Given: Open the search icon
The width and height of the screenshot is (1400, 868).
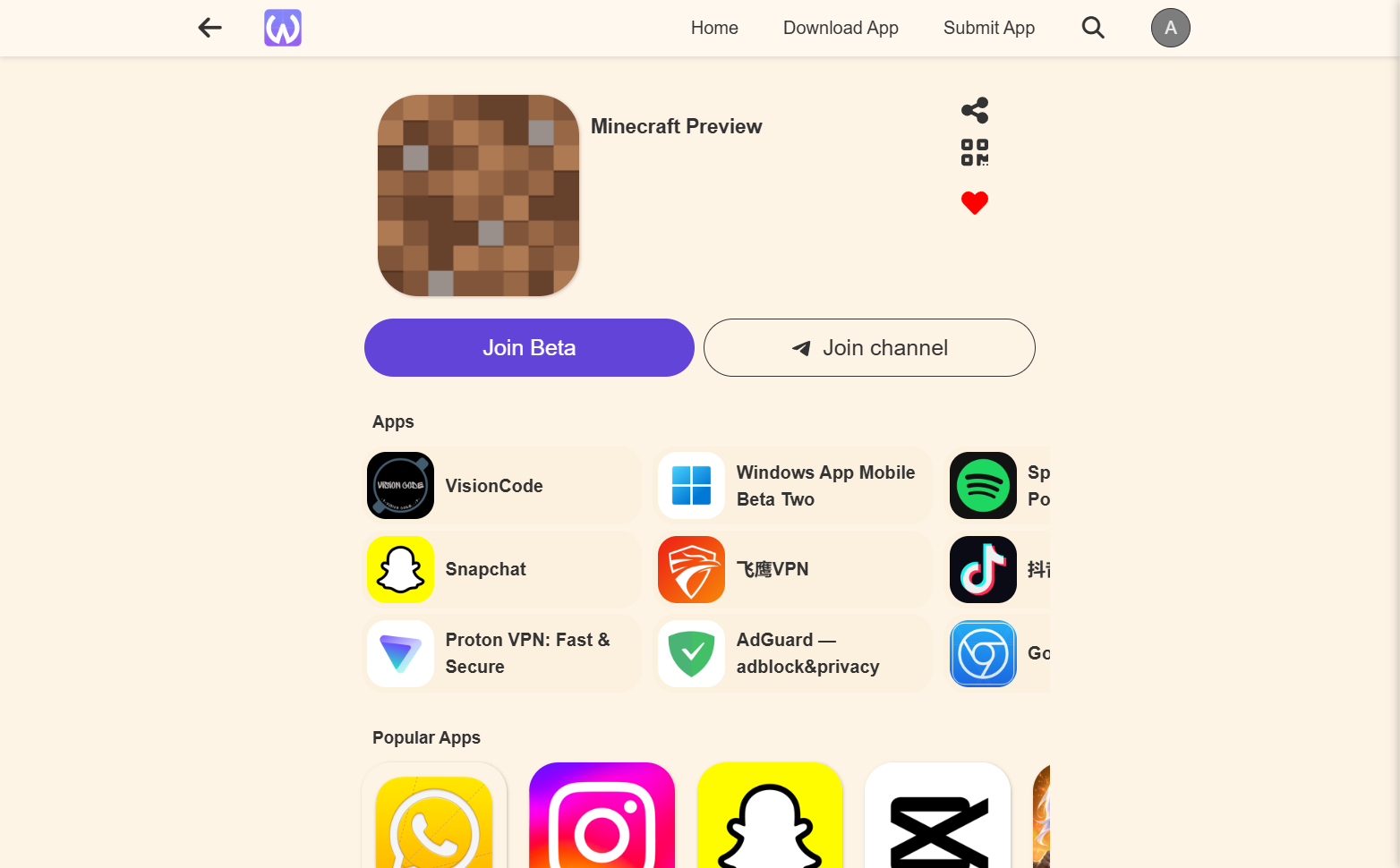Looking at the screenshot, I should (x=1092, y=28).
